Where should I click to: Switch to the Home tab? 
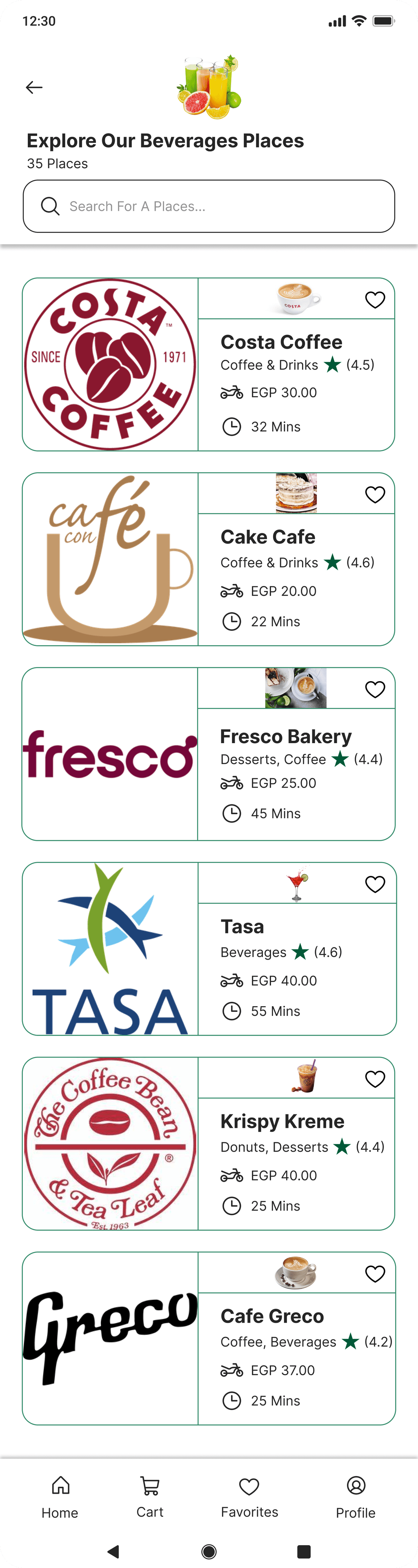(x=60, y=1498)
